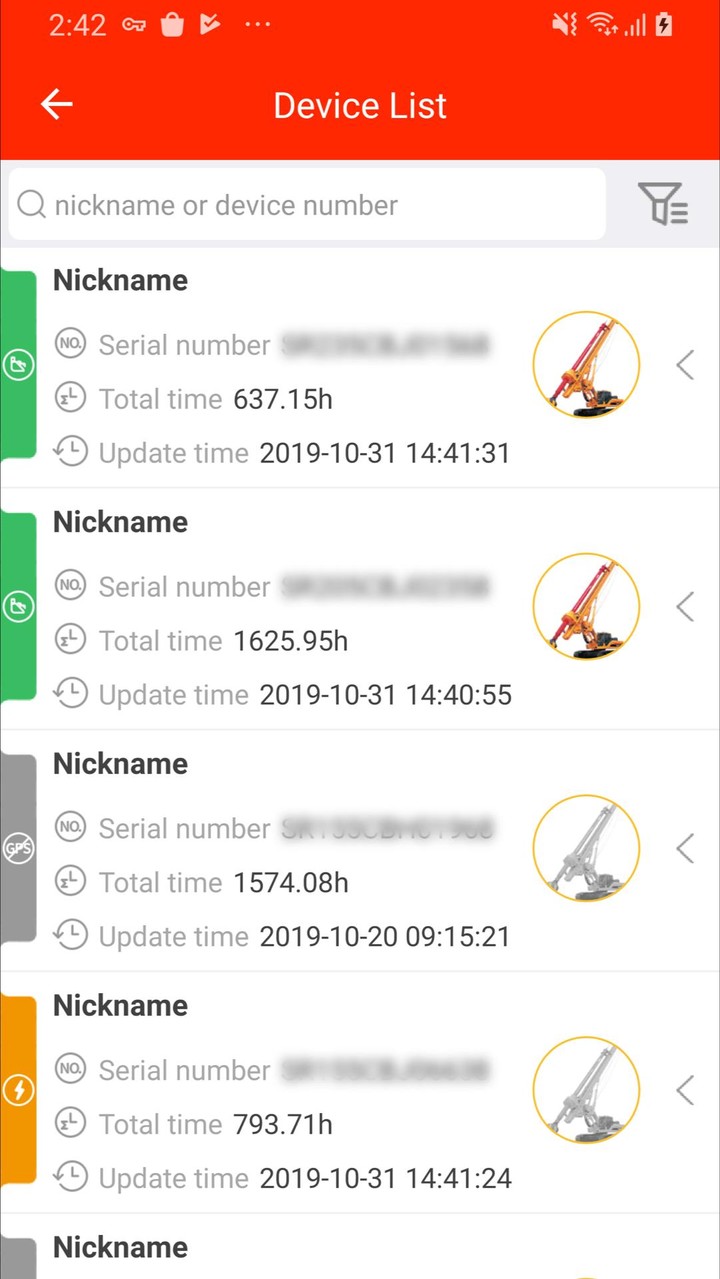Tap the GPS badge on the third device
Screen dimensions: 720x1279
coord(18,848)
